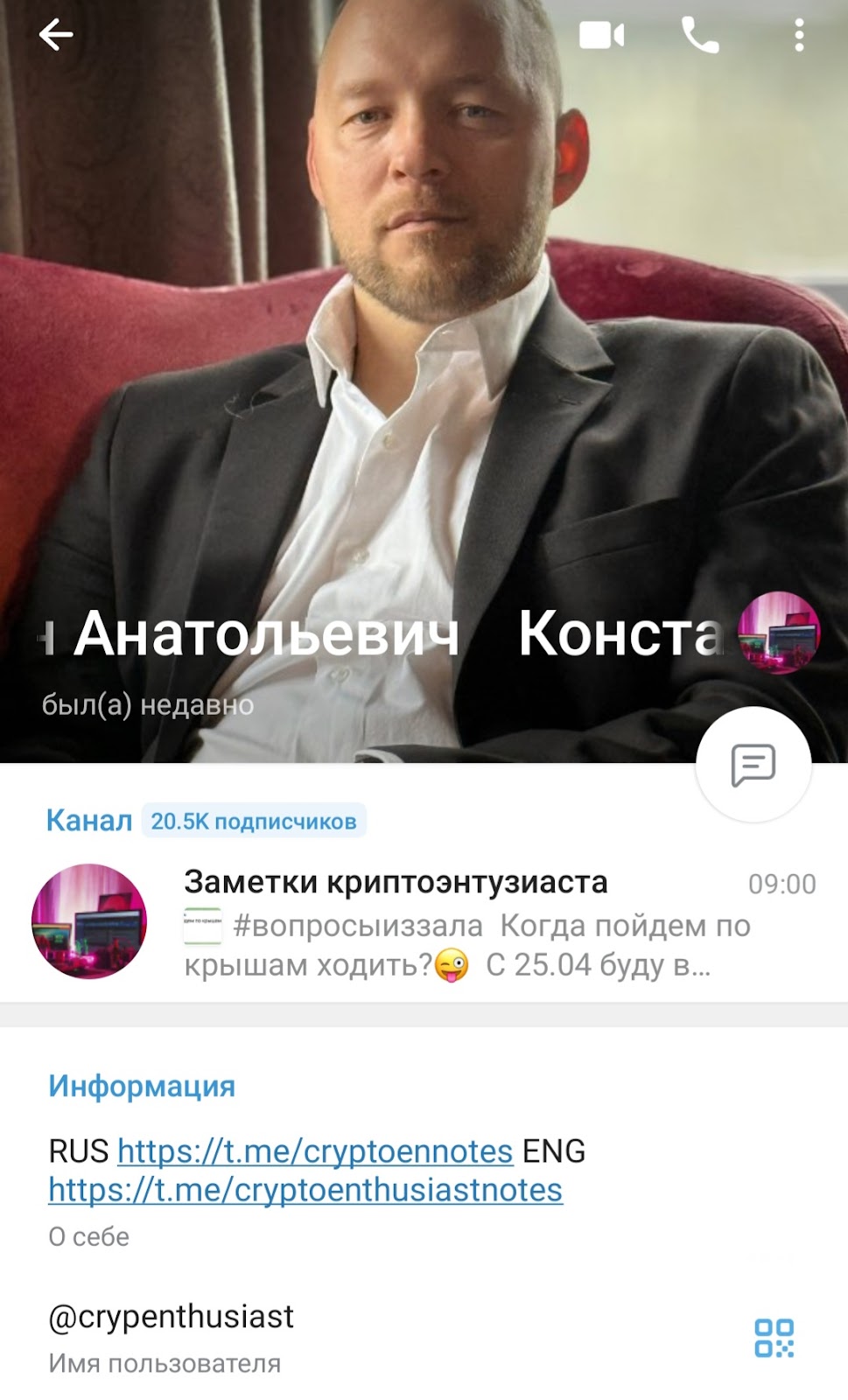The height and width of the screenshot is (1400, 848).
Task: Tap the был(а) недавно status
Action: tap(145, 704)
